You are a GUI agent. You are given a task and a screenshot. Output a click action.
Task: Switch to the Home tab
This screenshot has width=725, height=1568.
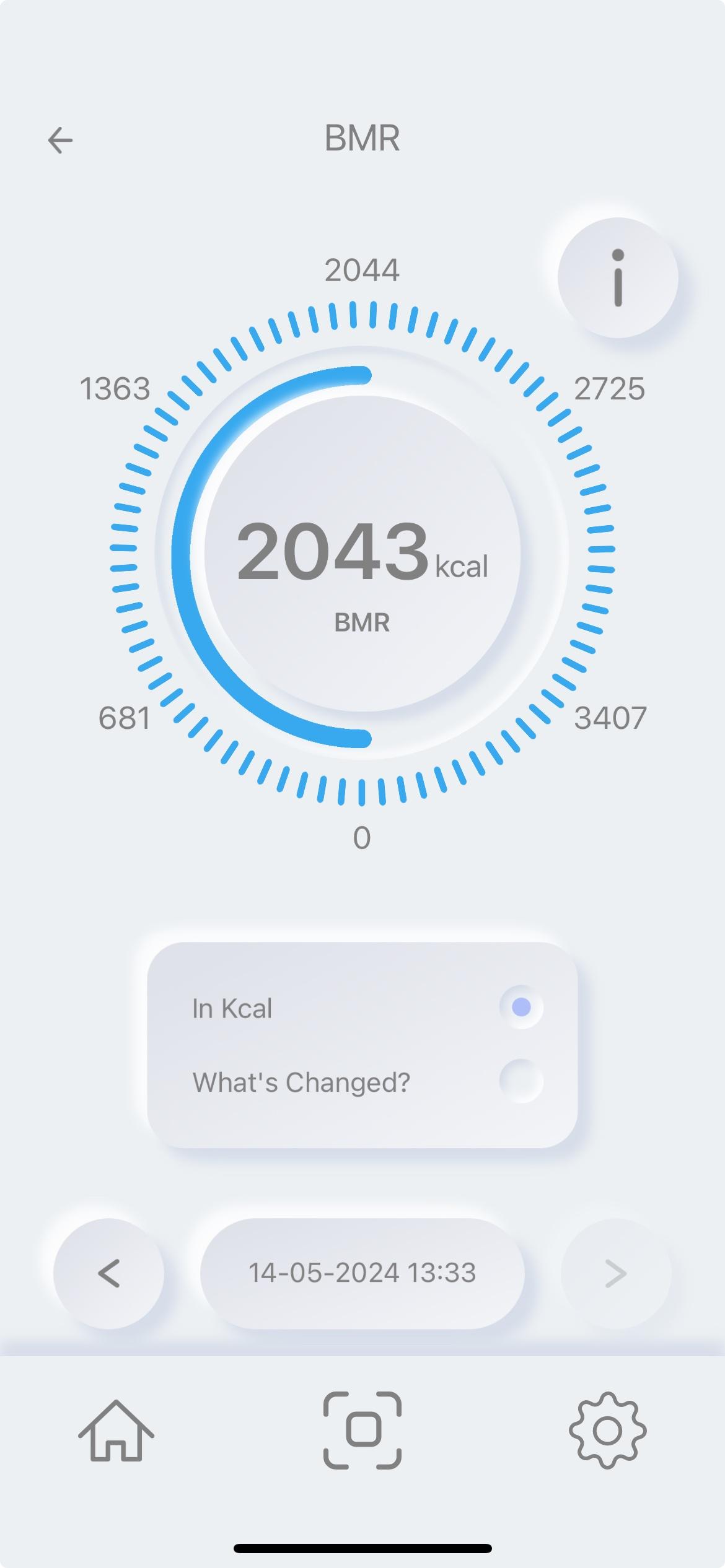tap(116, 1431)
